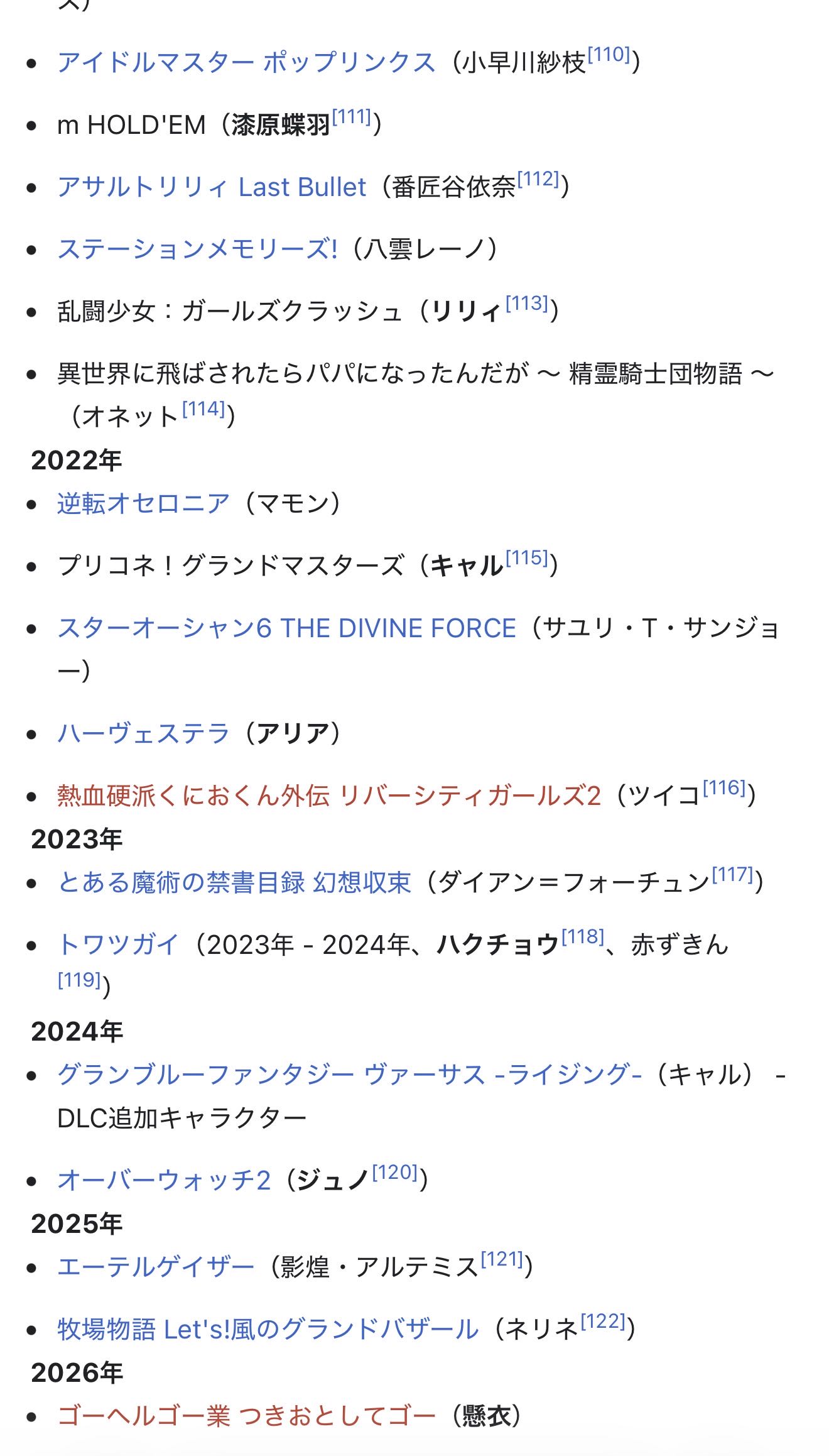Viewport: 829px width, 1456px height.
Task: Tap the red 熱血硬派くにおくん外伝 リバーシティガールズ2 link
Action: (328, 796)
